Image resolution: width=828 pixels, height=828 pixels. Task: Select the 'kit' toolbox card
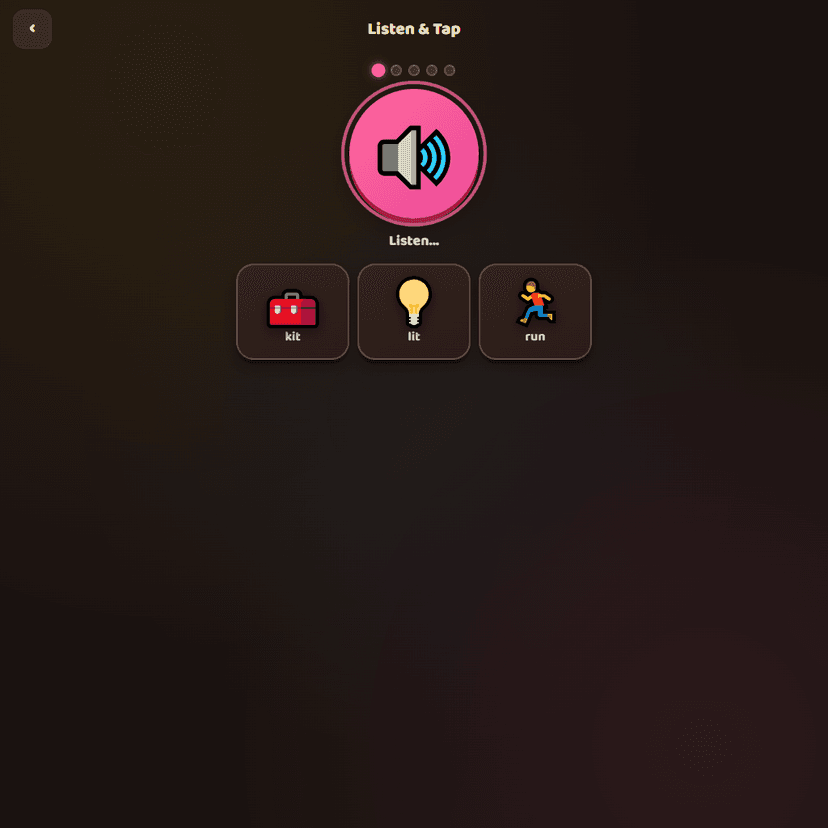292,311
